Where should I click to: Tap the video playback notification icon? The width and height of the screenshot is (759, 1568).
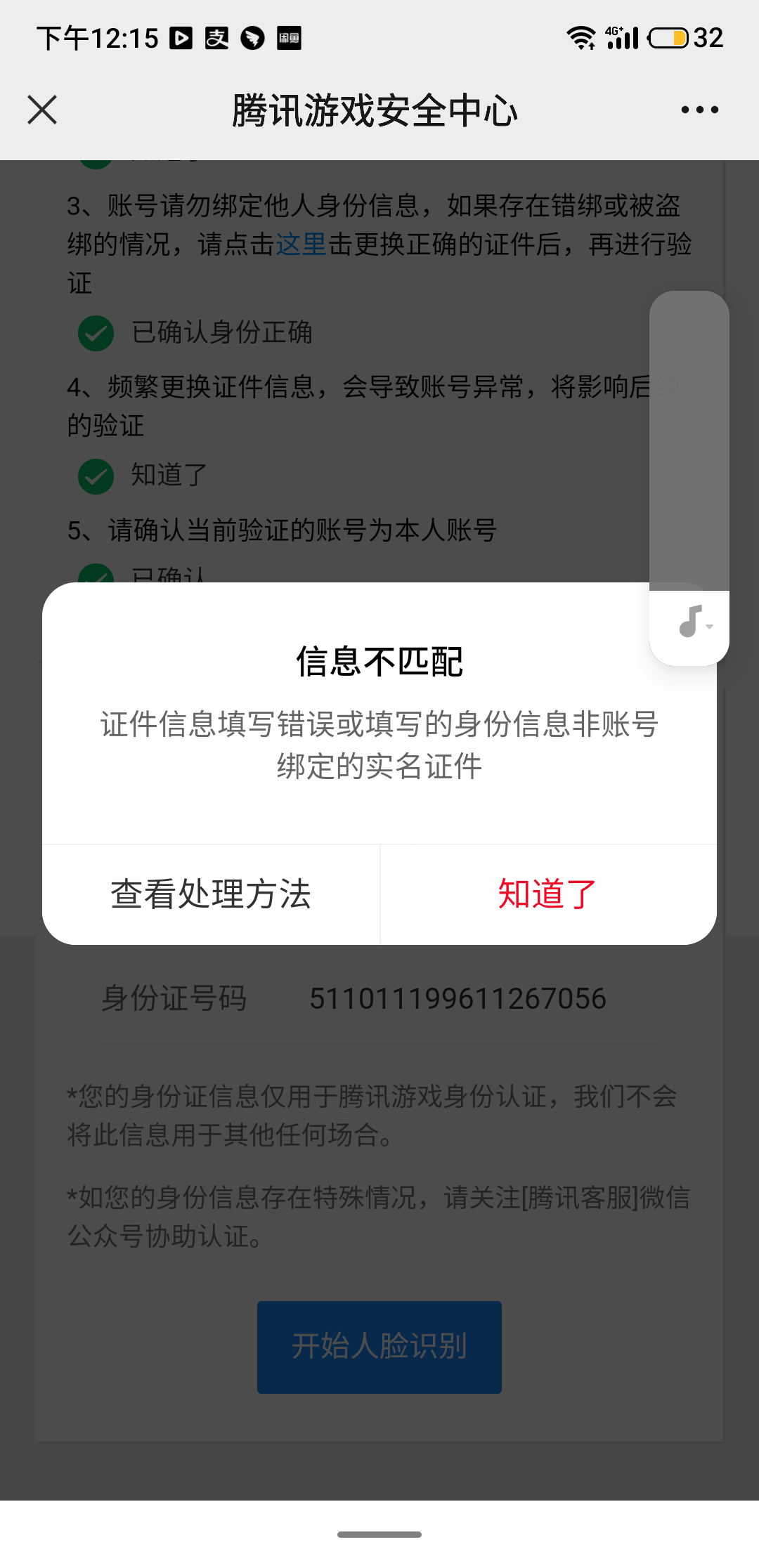181,38
